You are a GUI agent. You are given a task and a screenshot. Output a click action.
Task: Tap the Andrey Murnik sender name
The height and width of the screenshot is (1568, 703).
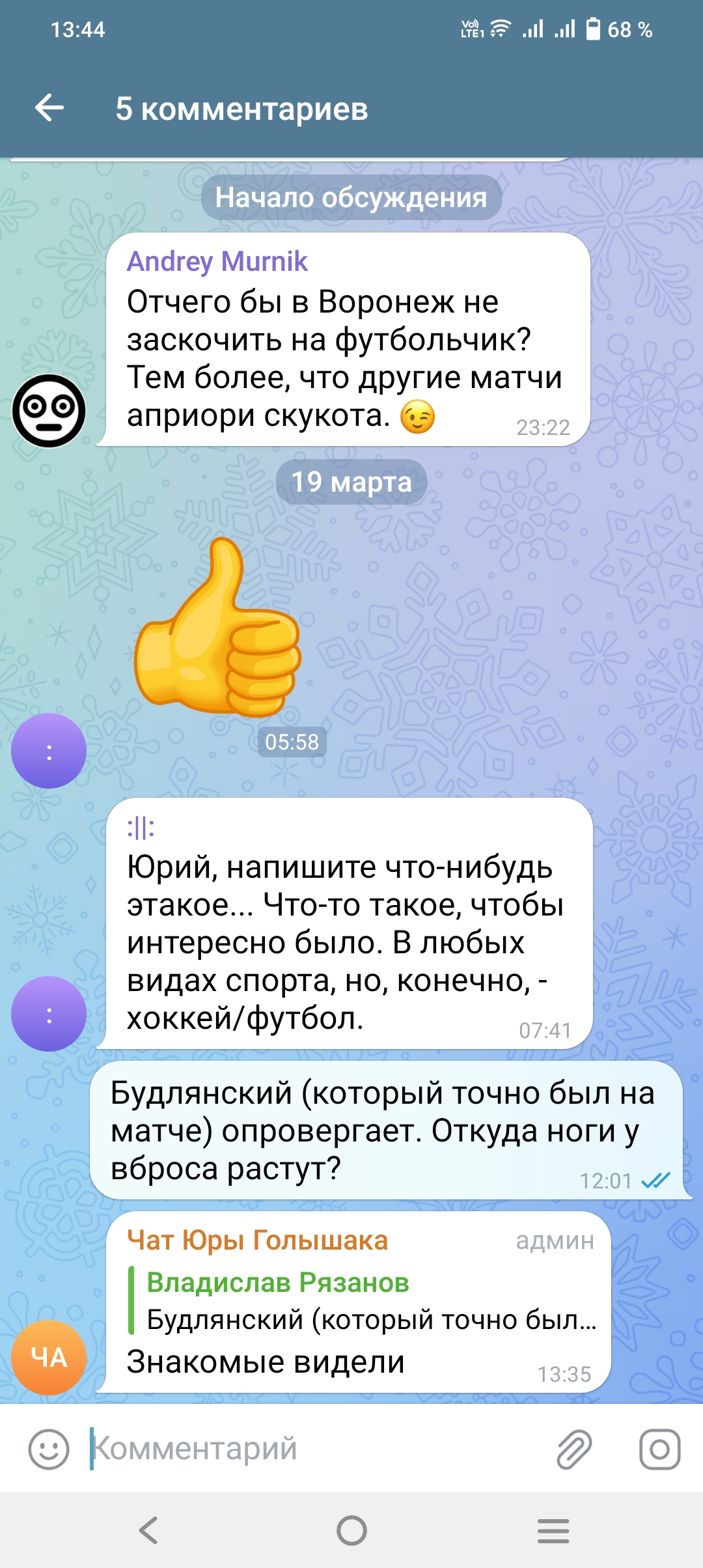(217, 262)
